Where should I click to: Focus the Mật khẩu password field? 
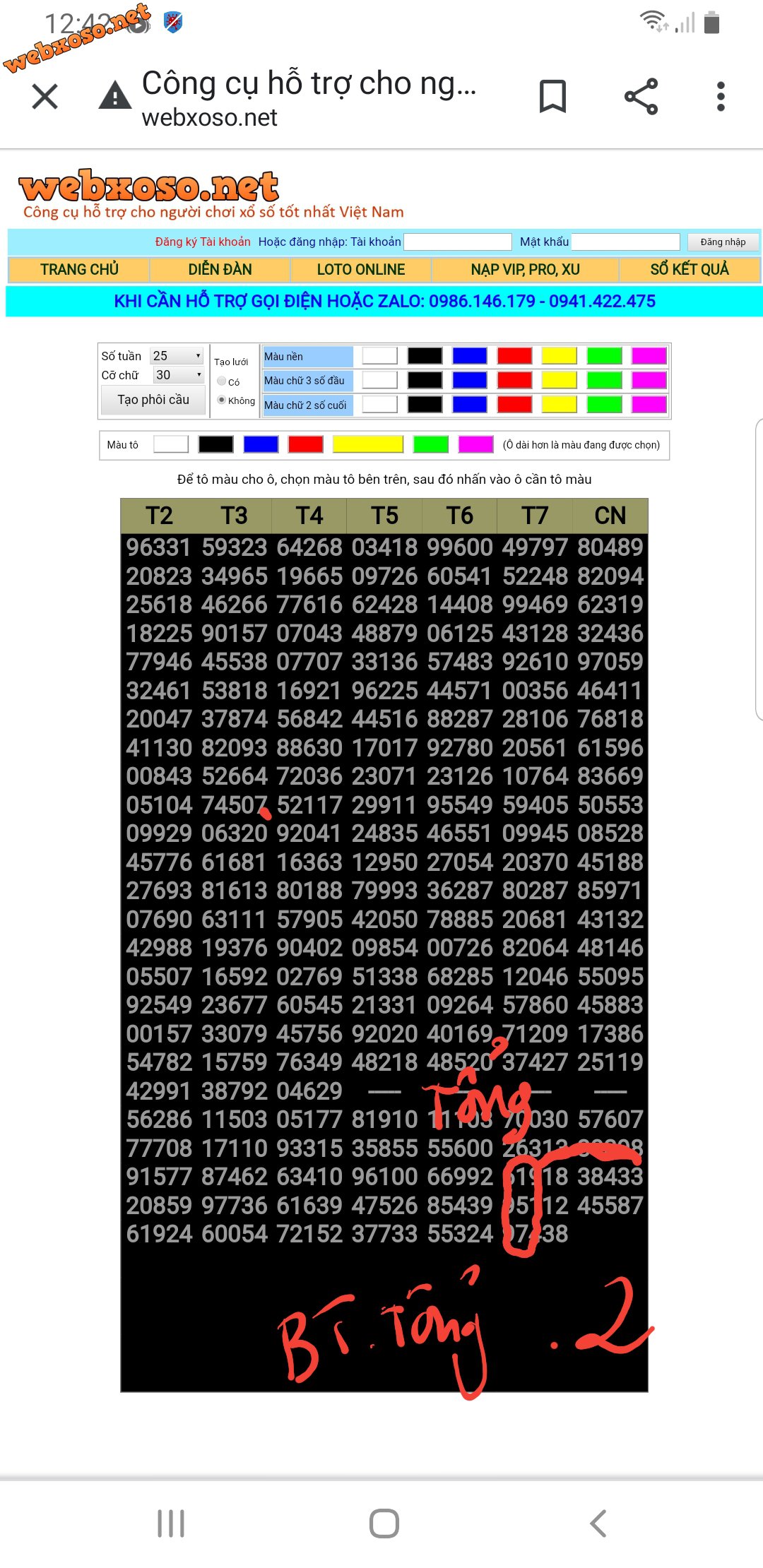click(625, 242)
